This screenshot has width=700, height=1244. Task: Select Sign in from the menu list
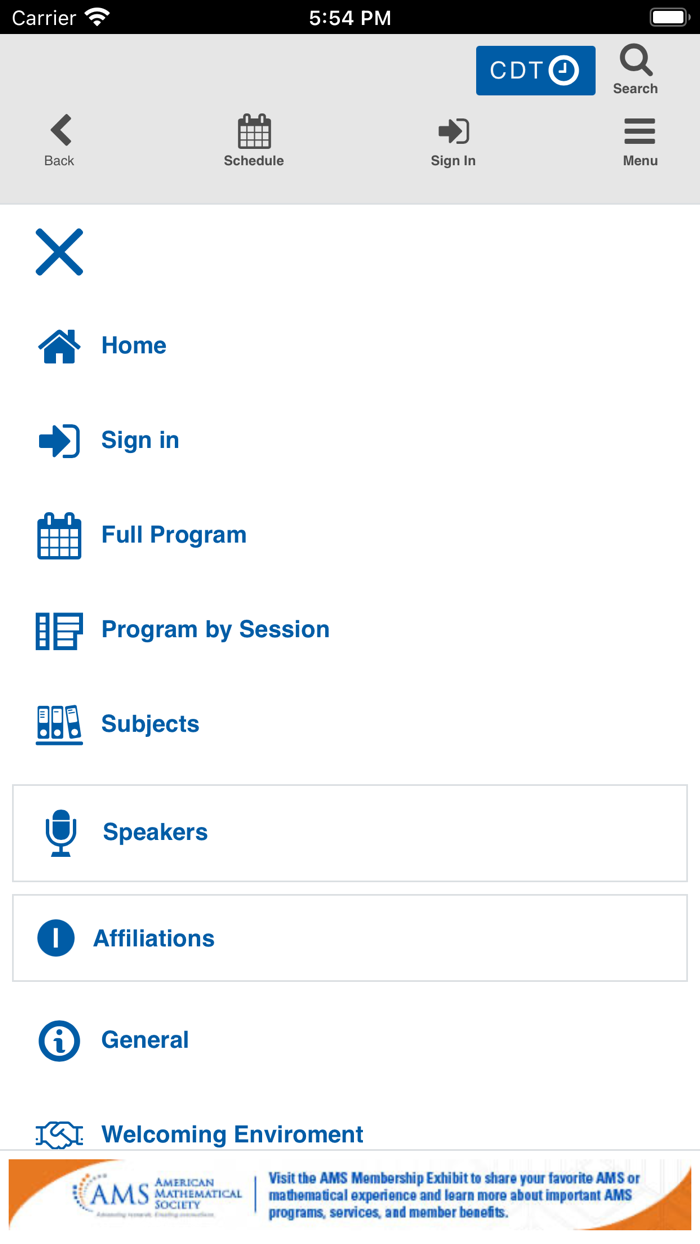coord(140,440)
